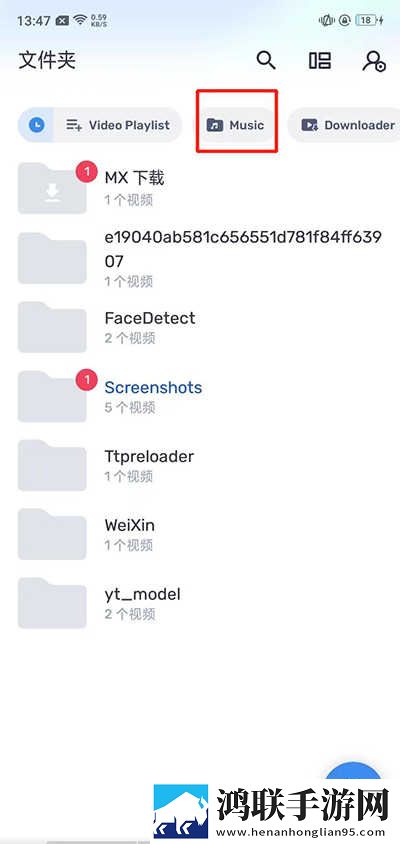Open the WeiXin folder
Image resolution: width=400 pixels, height=844 pixels.
point(200,534)
